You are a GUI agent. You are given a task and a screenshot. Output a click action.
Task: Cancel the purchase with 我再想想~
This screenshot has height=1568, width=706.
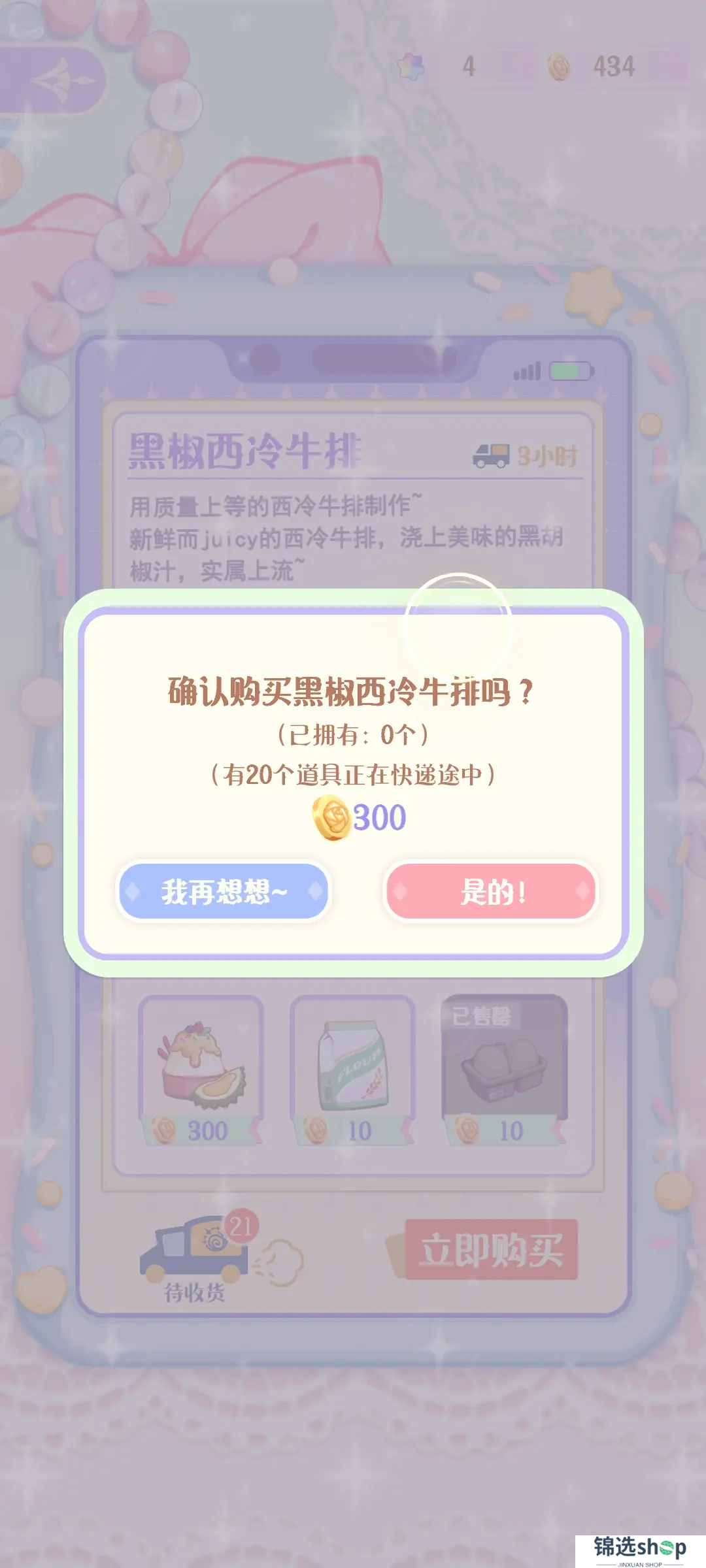223,891
